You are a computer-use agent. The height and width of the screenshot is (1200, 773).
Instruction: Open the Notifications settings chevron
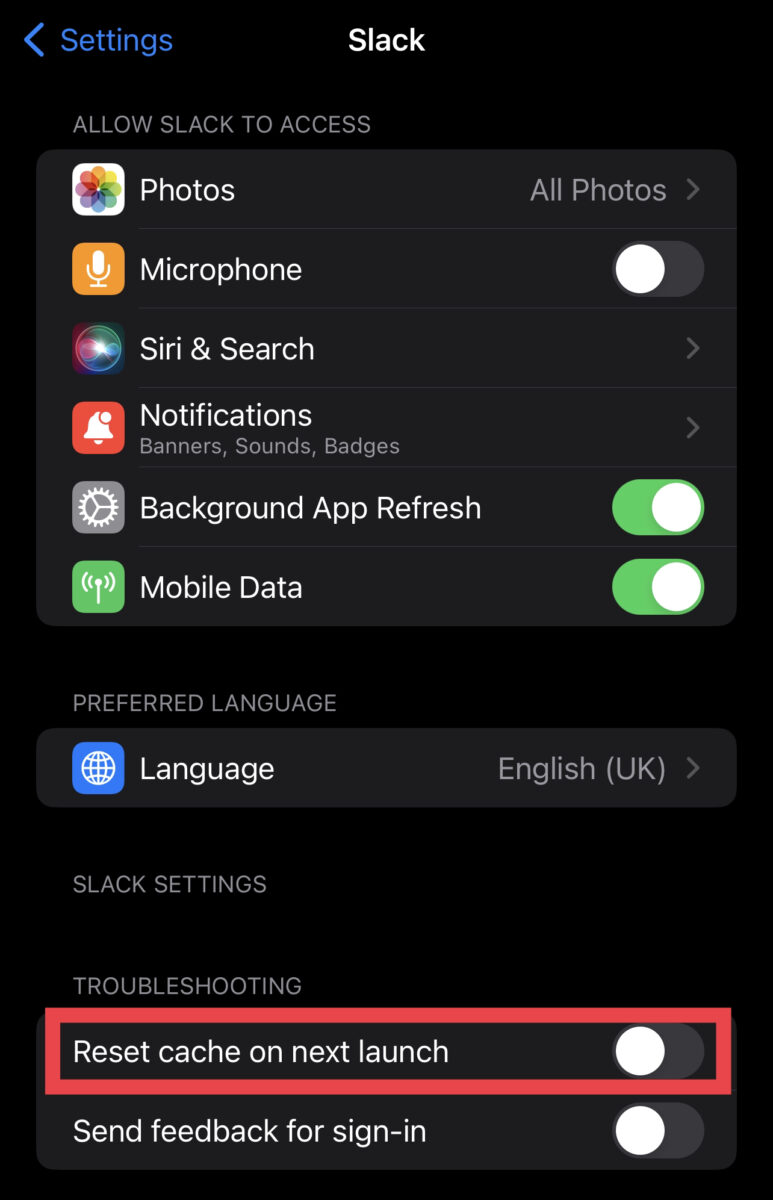(x=693, y=427)
